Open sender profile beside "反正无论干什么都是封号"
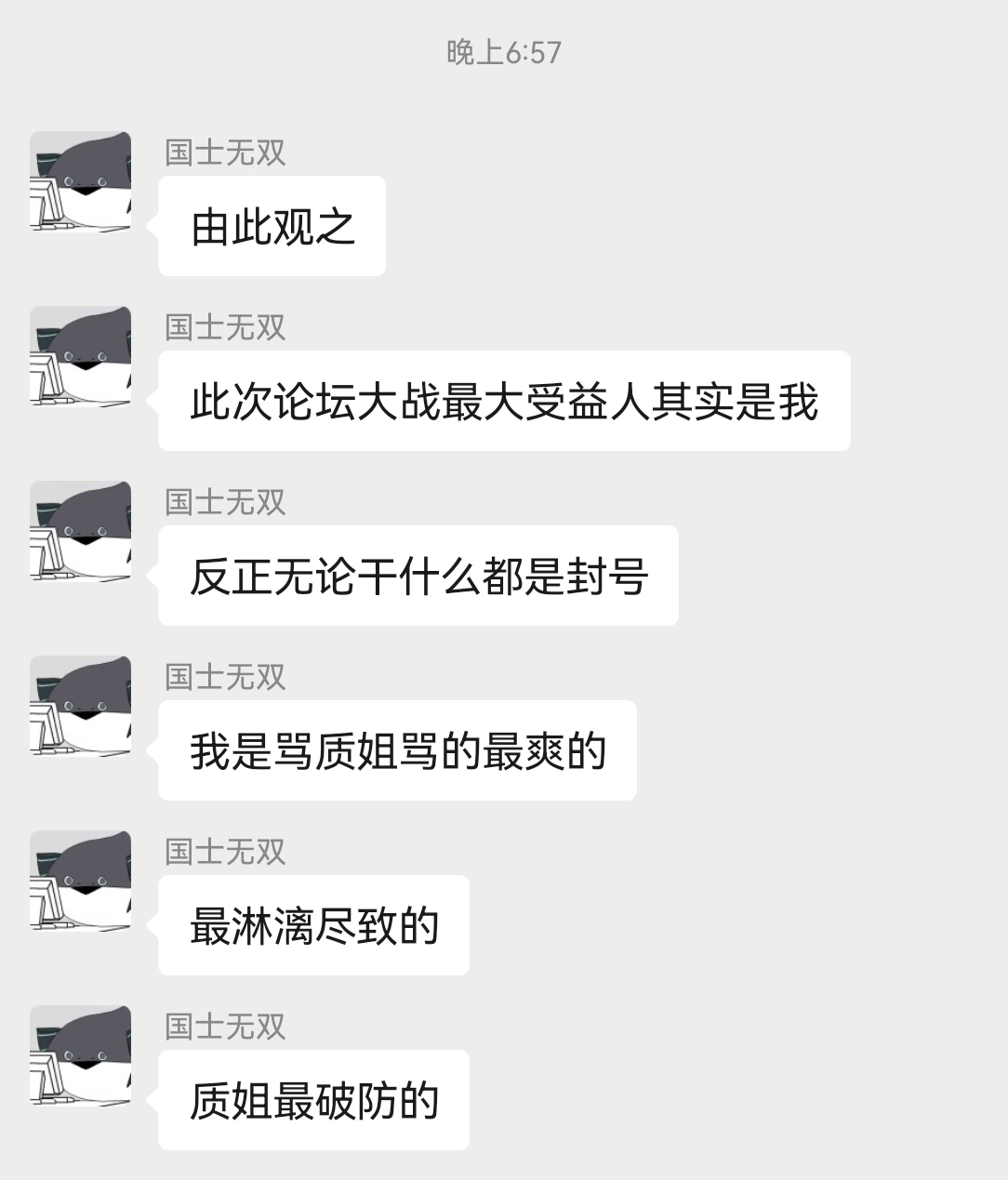The width and height of the screenshot is (1008, 1180). tap(80, 531)
